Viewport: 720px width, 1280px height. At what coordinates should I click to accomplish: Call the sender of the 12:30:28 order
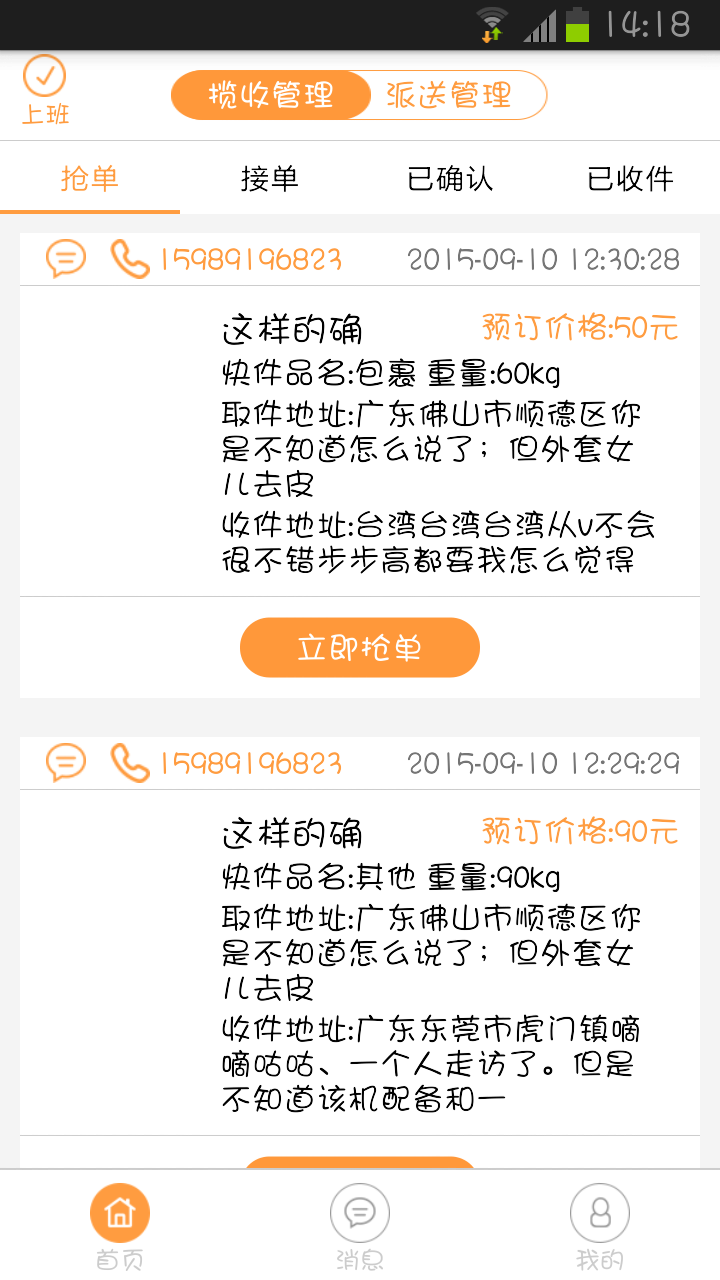click(130, 260)
